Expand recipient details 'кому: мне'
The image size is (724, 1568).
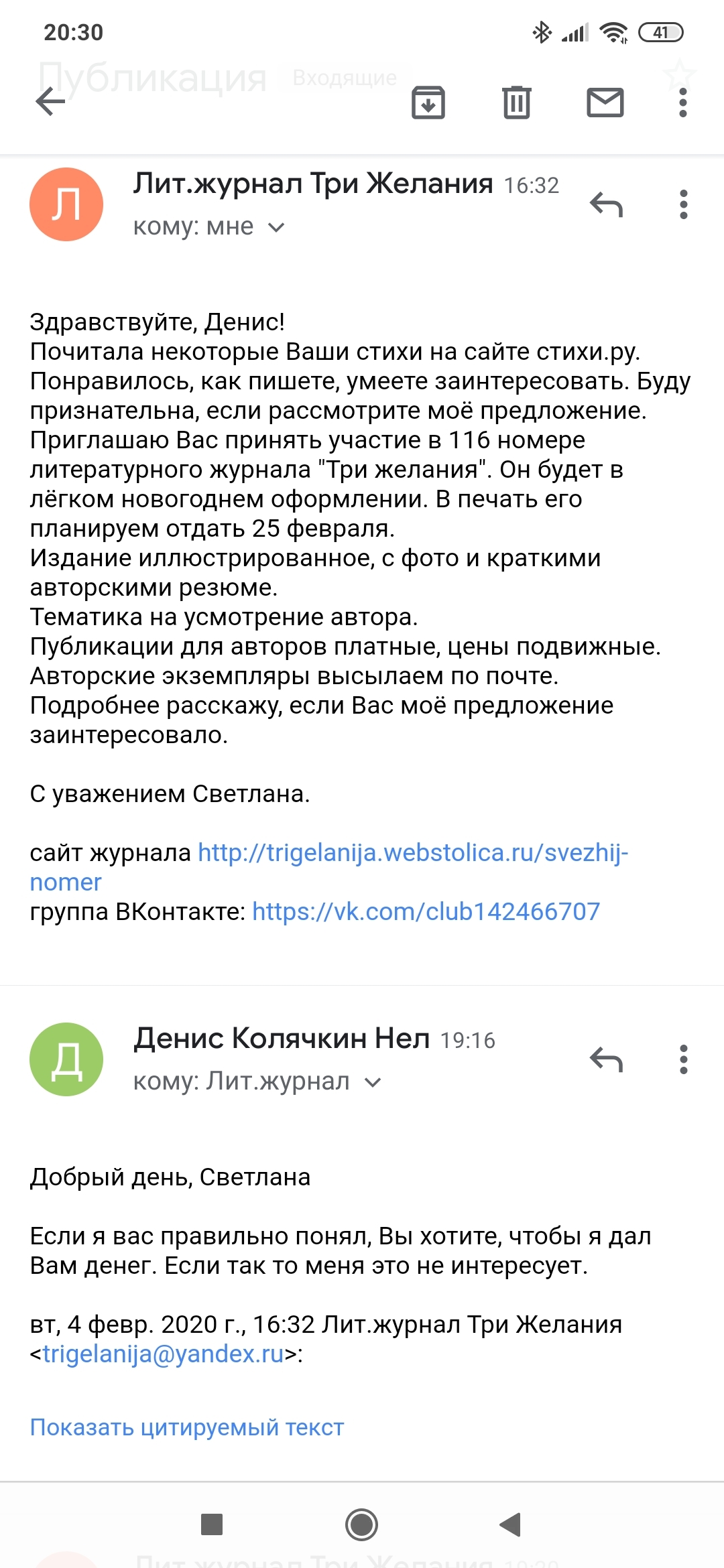276,228
